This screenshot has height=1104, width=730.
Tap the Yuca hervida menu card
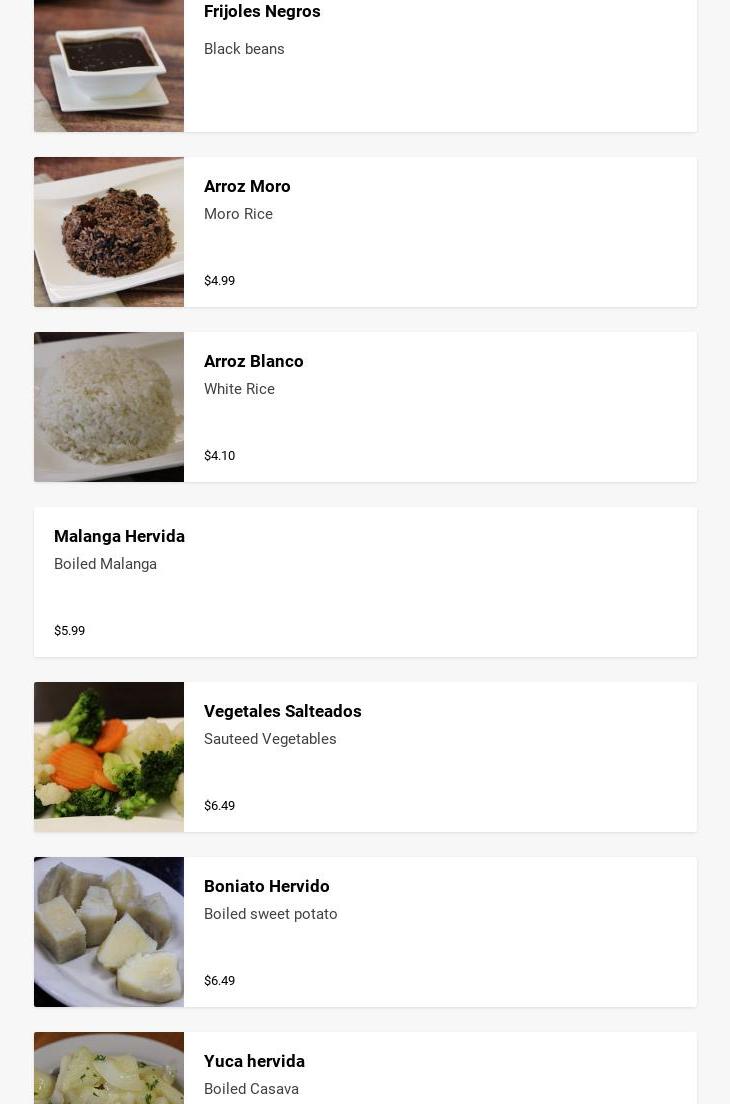pyautogui.click(x=365, y=1070)
